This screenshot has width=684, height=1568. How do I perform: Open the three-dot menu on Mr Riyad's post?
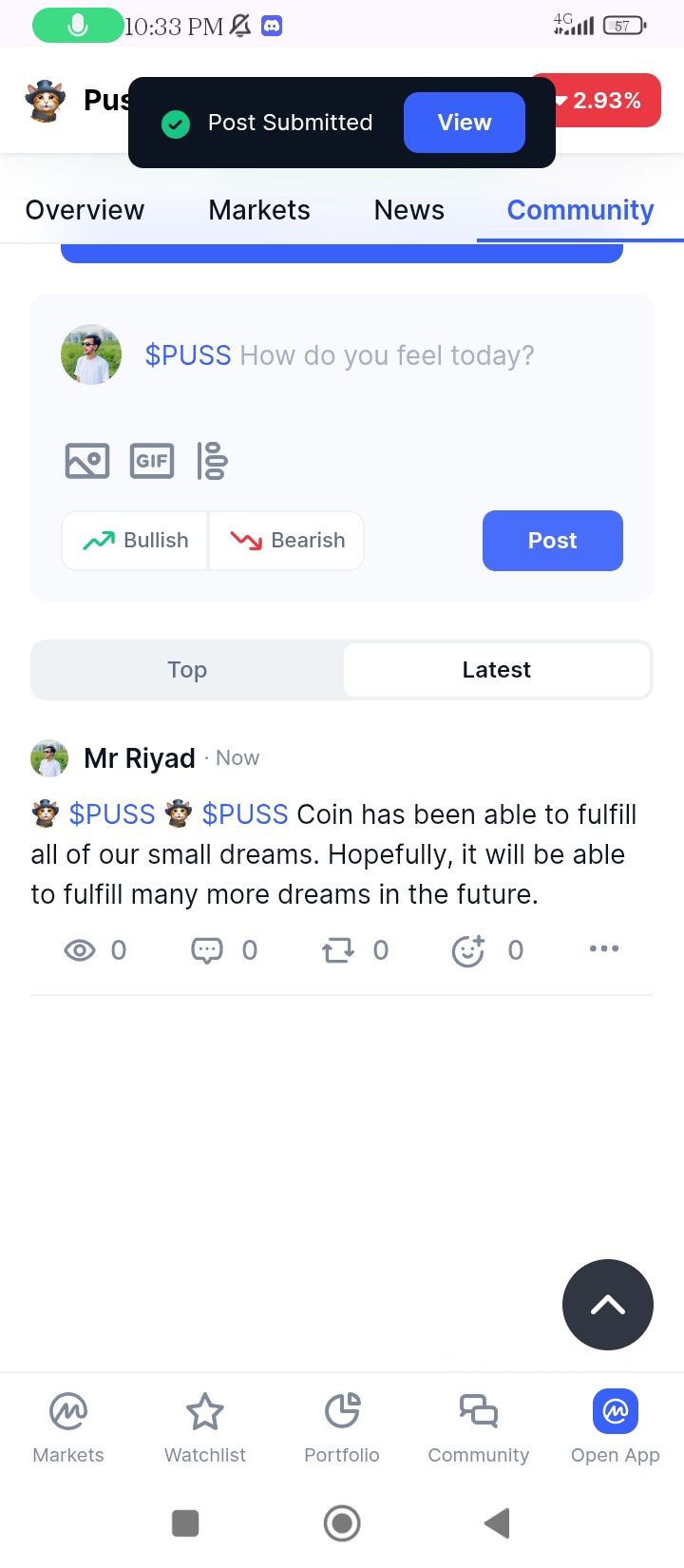point(603,948)
